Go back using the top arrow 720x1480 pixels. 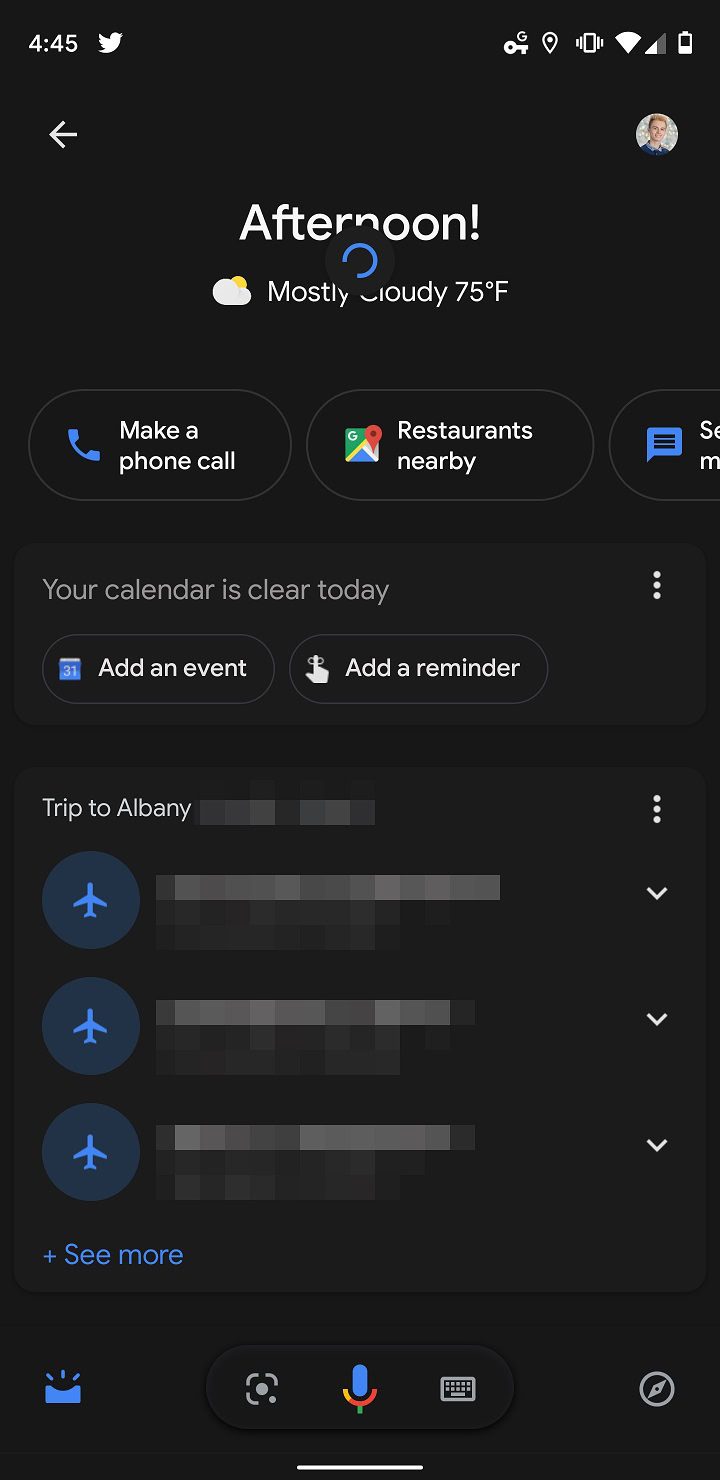[x=63, y=134]
